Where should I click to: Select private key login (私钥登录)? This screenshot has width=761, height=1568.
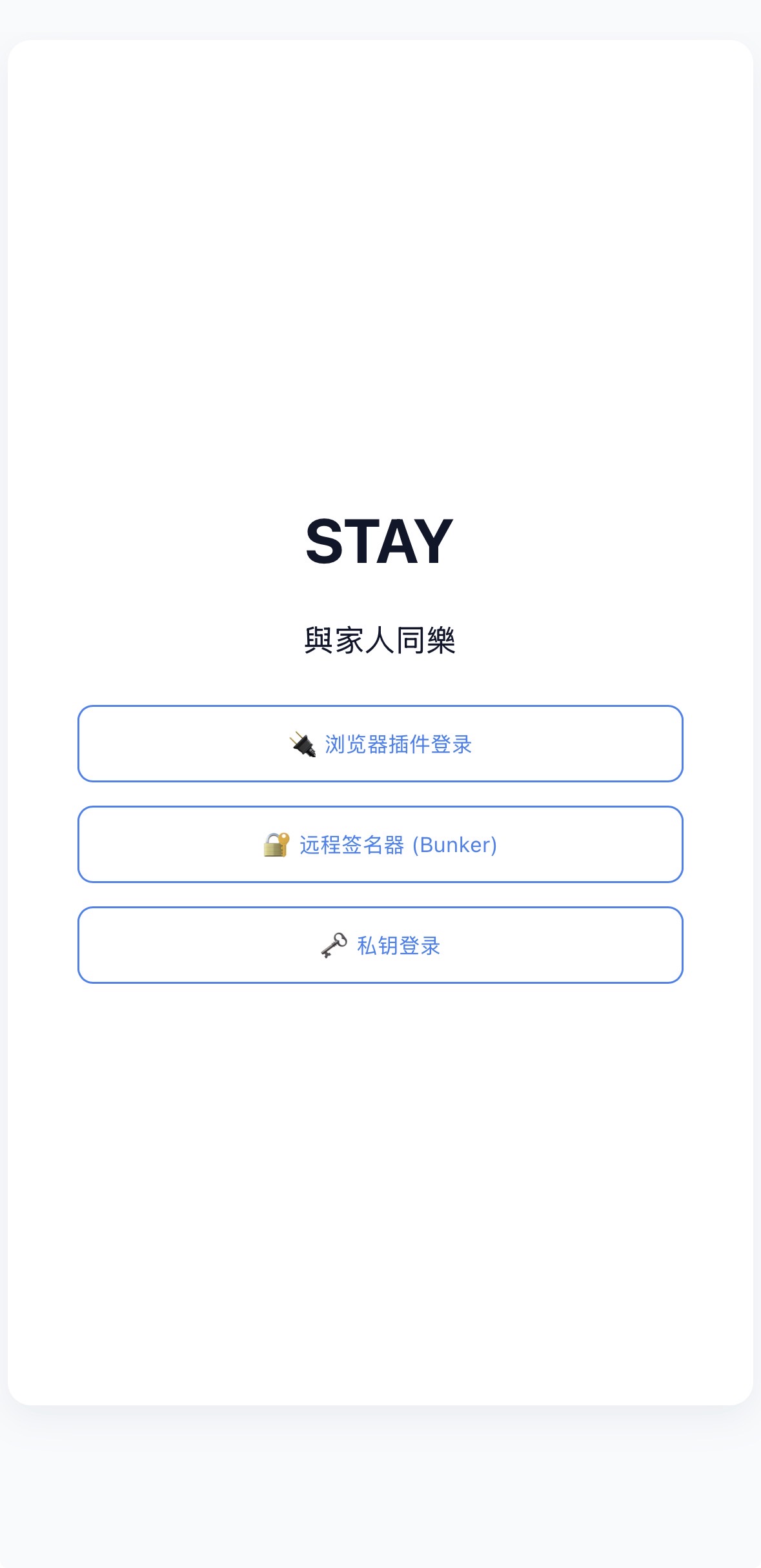[380, 945]
